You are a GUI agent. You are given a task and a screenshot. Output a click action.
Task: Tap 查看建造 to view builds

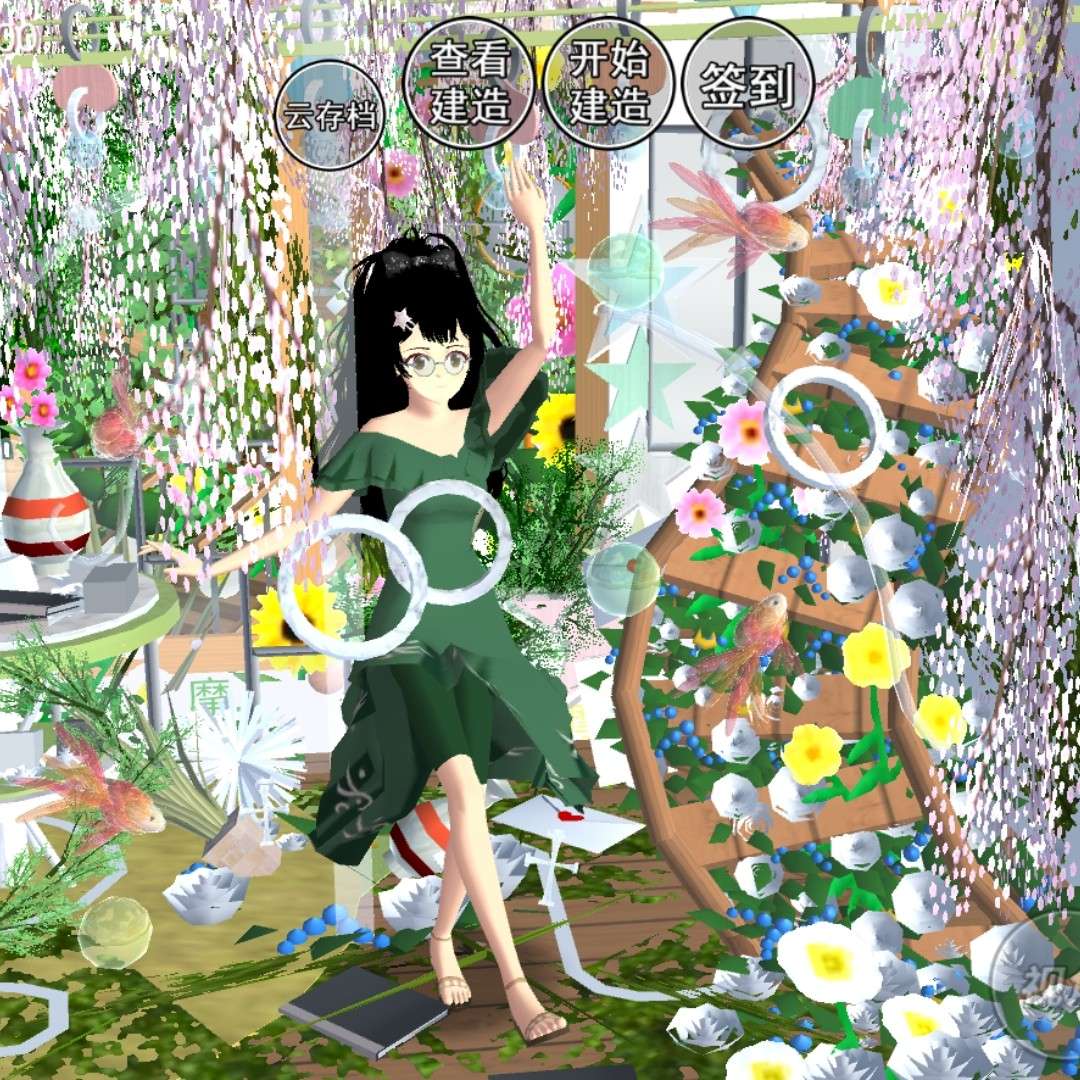click(x=469, y=84)
